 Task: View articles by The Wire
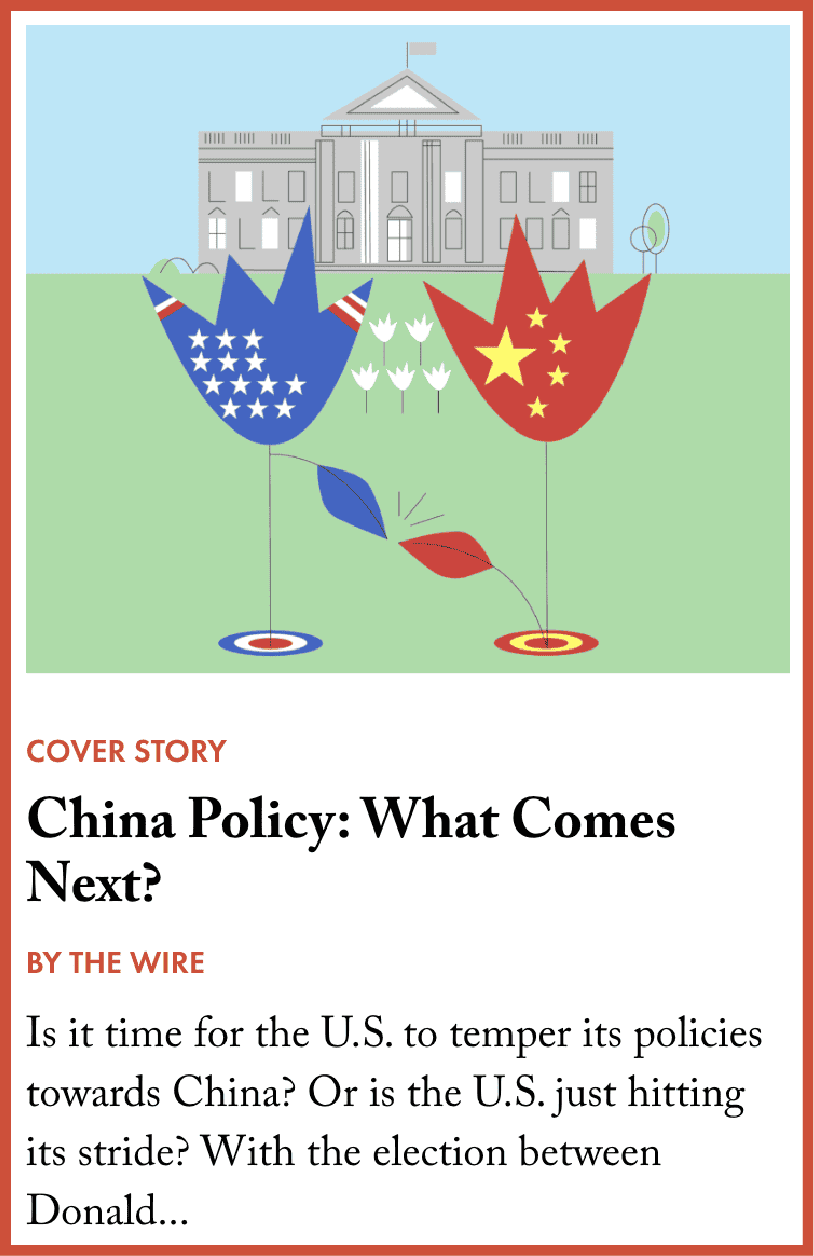point(138,963)
